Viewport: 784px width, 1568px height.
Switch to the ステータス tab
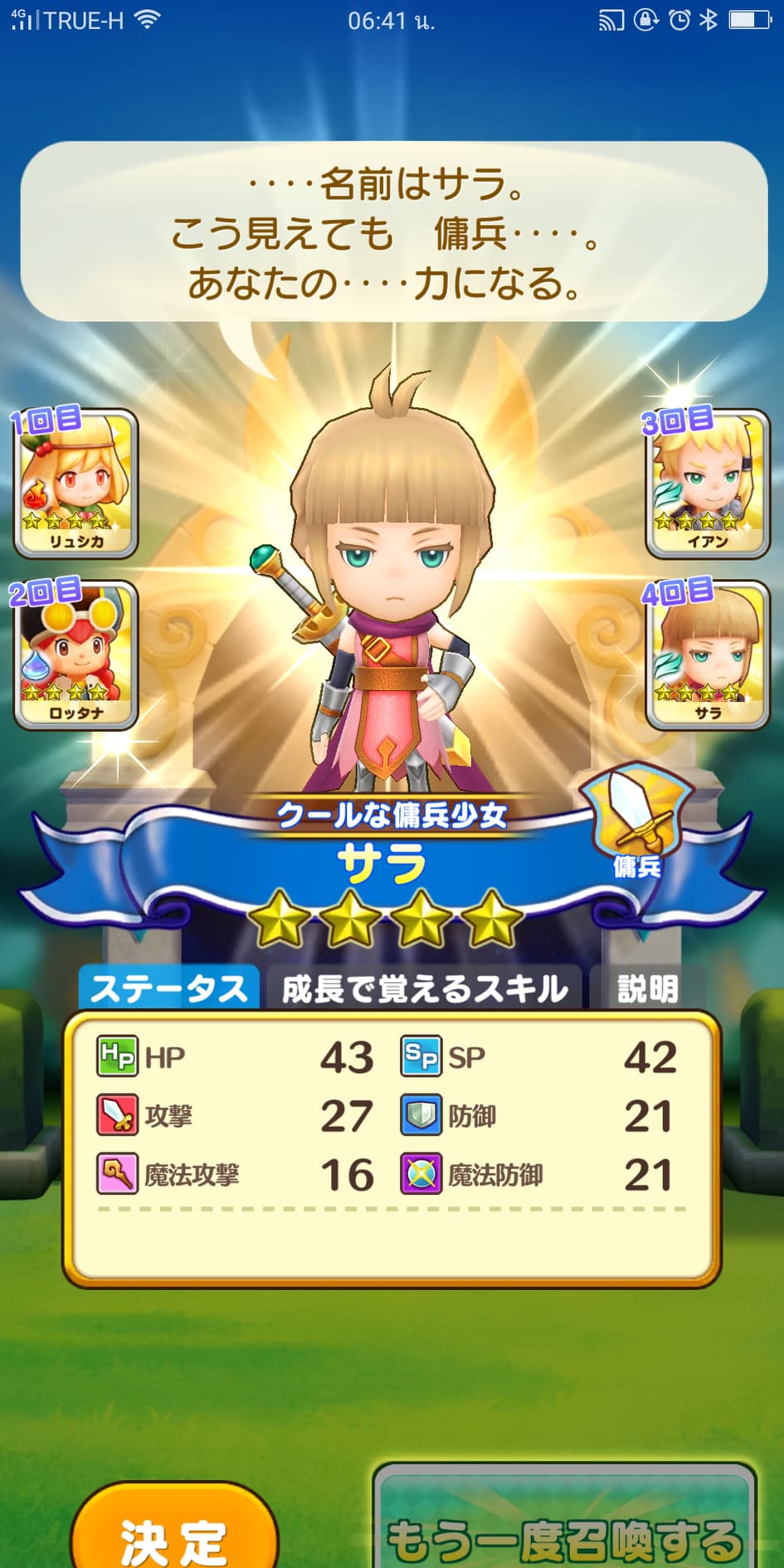(x=169, y=988)
